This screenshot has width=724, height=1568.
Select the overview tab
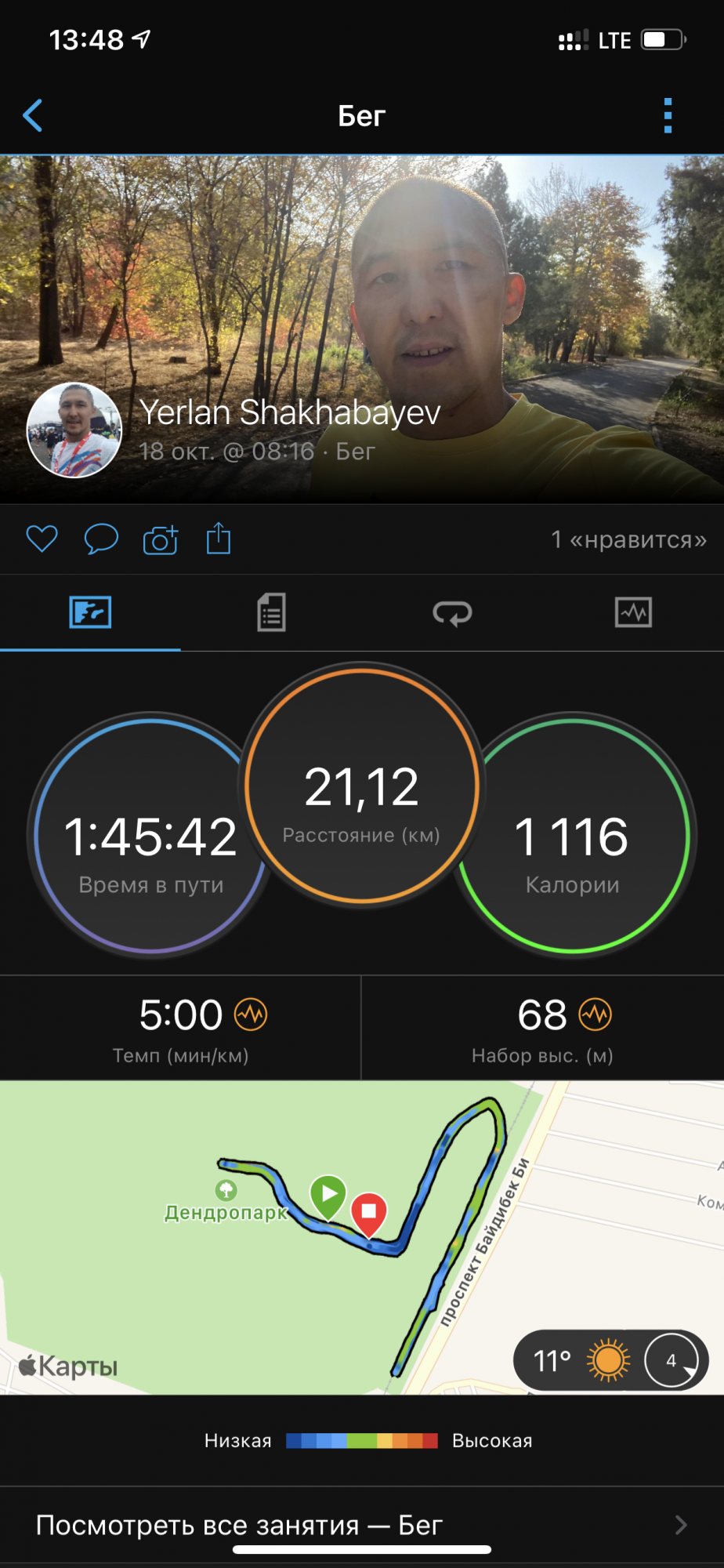pos(90,612)
